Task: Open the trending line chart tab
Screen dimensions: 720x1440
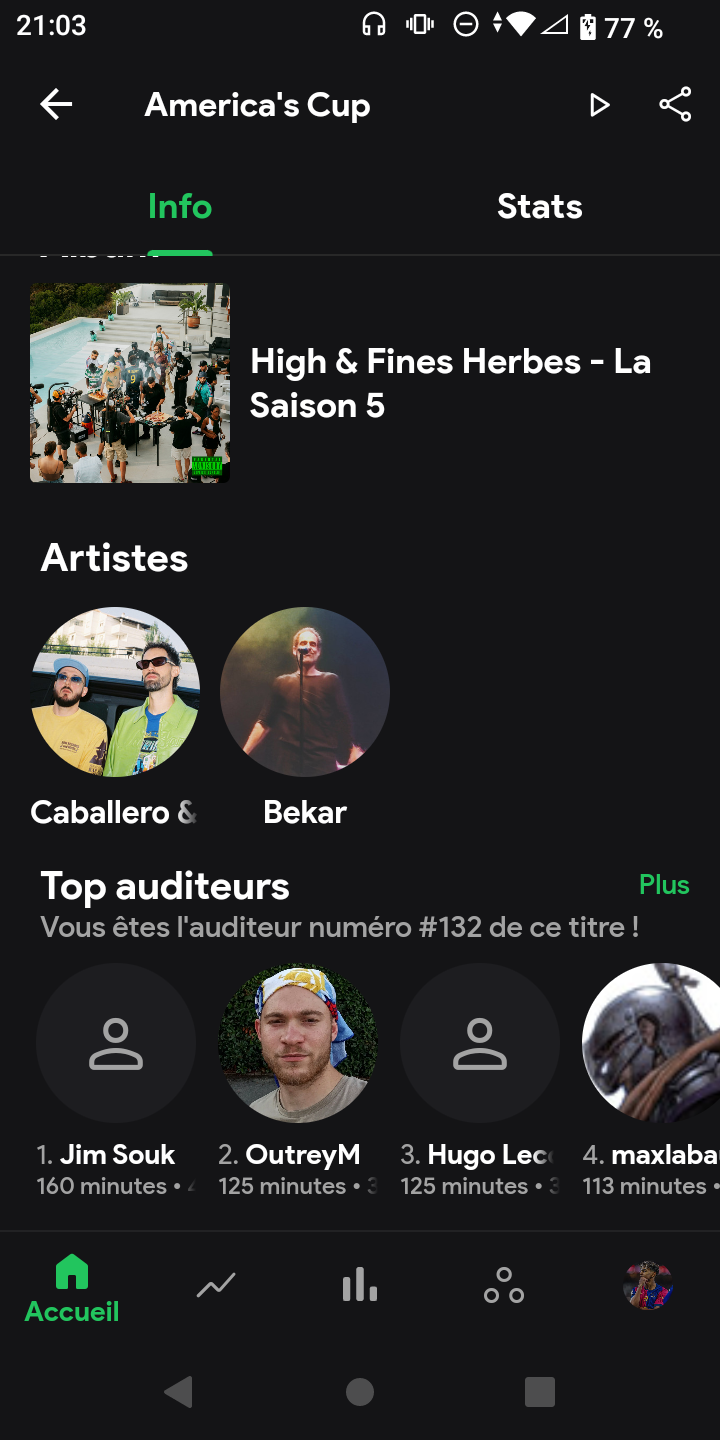Action: coord(216,1286)
